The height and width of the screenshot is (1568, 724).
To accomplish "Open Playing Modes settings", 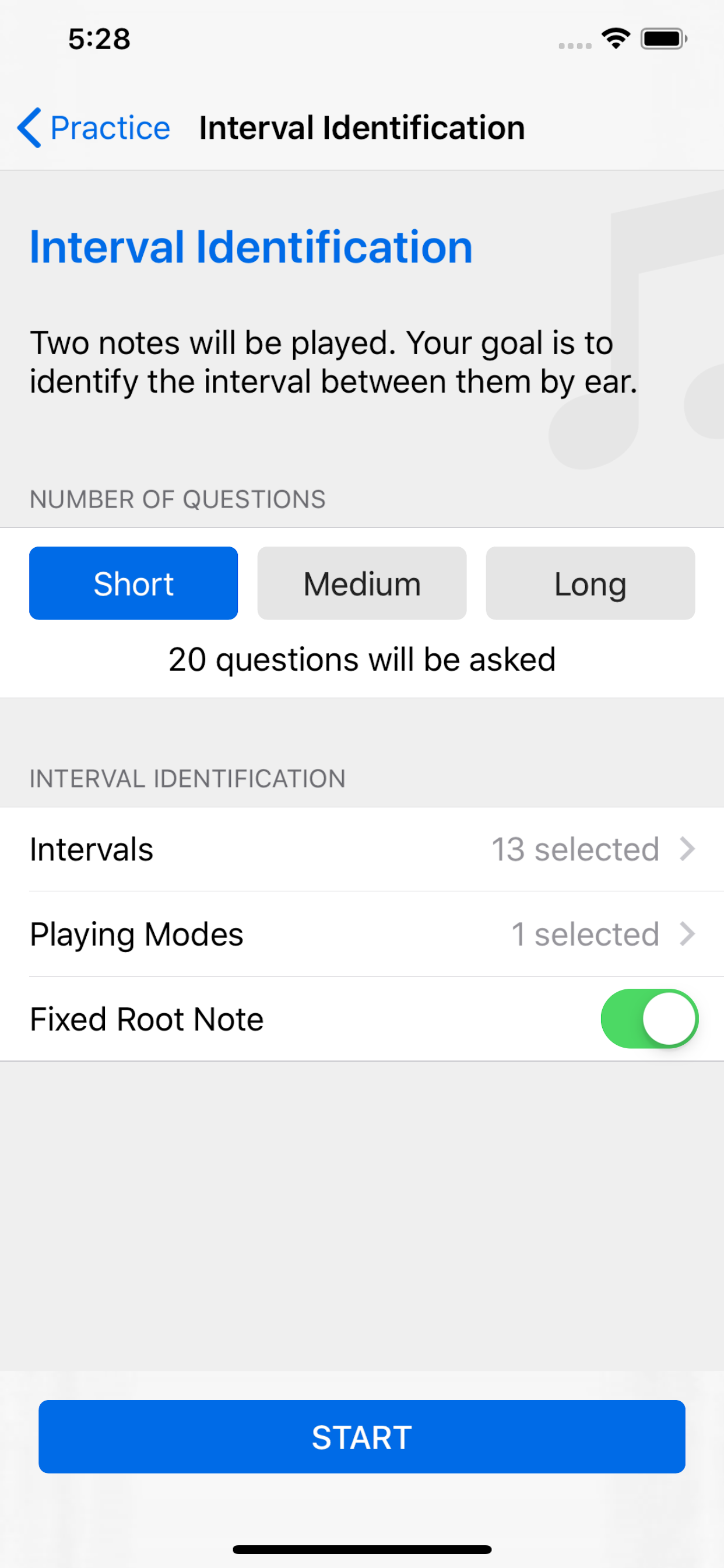I will click(x=362, y=934).
